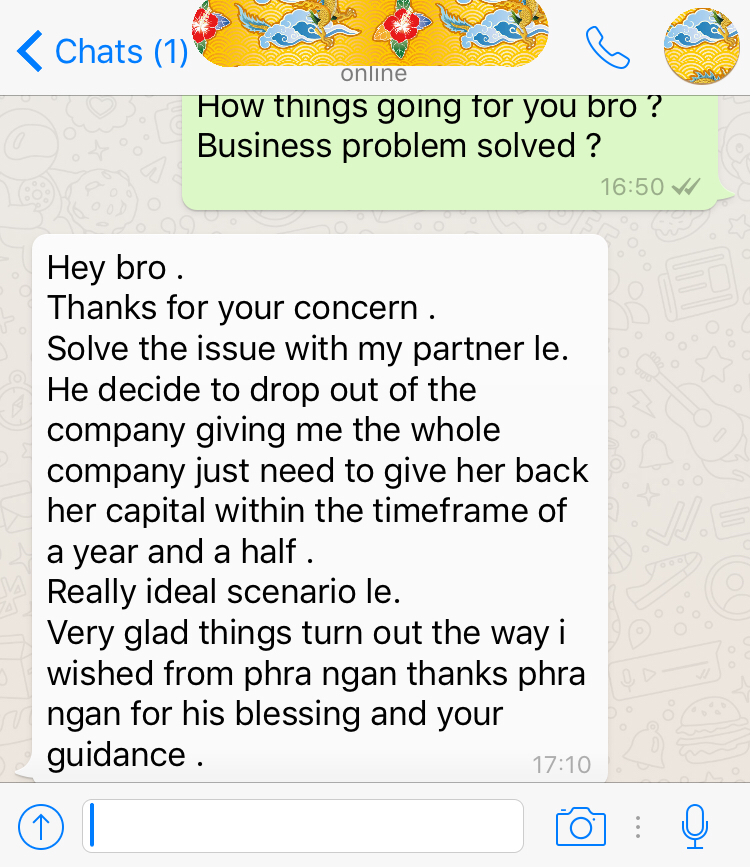Start a voice call with this contact
Screen dimensions: 750x867
pyautogui.click(x=607, y=47)
